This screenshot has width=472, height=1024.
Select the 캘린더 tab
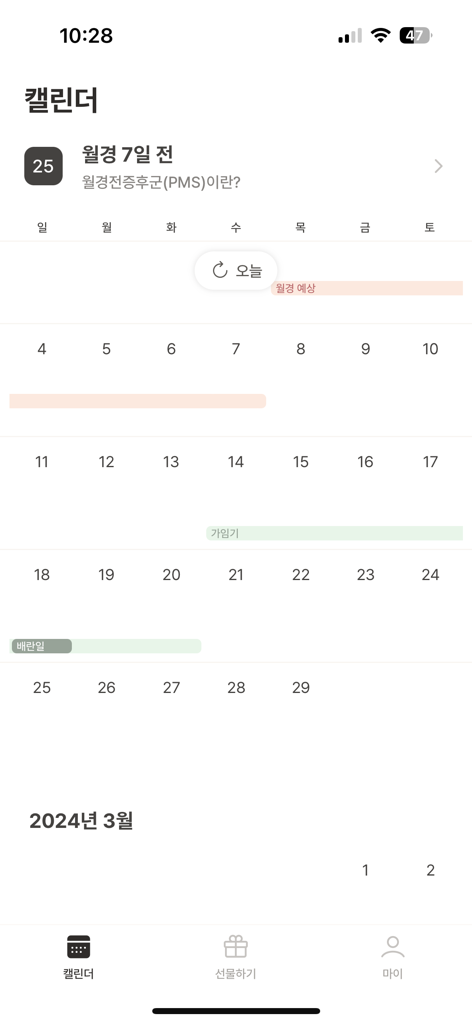(x=78, y=957)
